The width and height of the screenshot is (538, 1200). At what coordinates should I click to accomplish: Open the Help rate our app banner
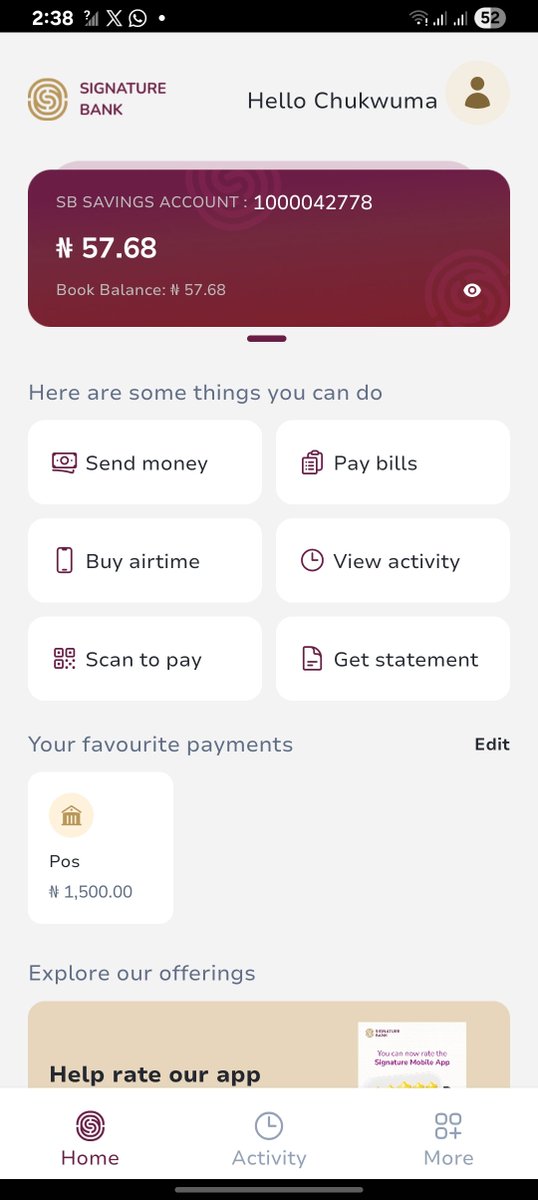[269, 1045]
